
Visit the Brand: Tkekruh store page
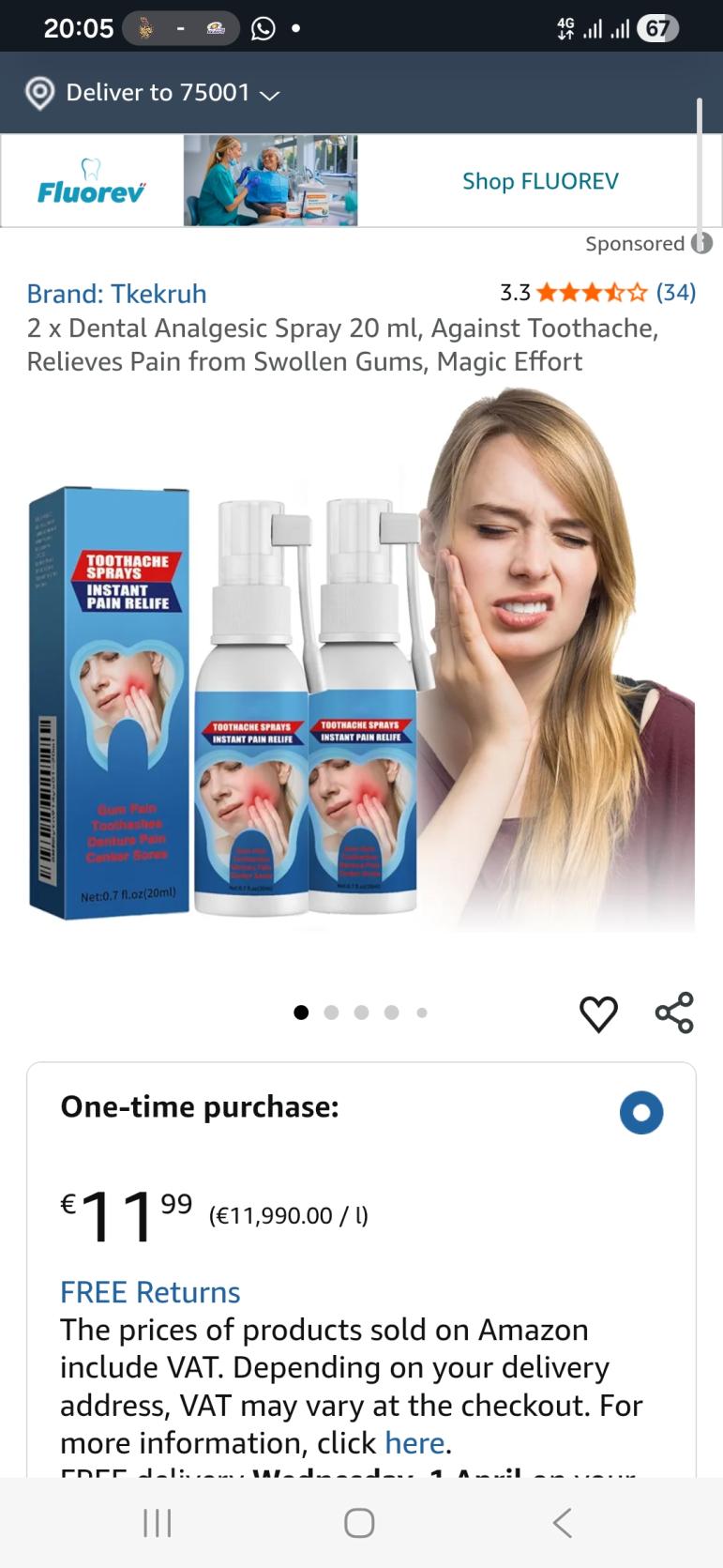(x=116, y=294)
